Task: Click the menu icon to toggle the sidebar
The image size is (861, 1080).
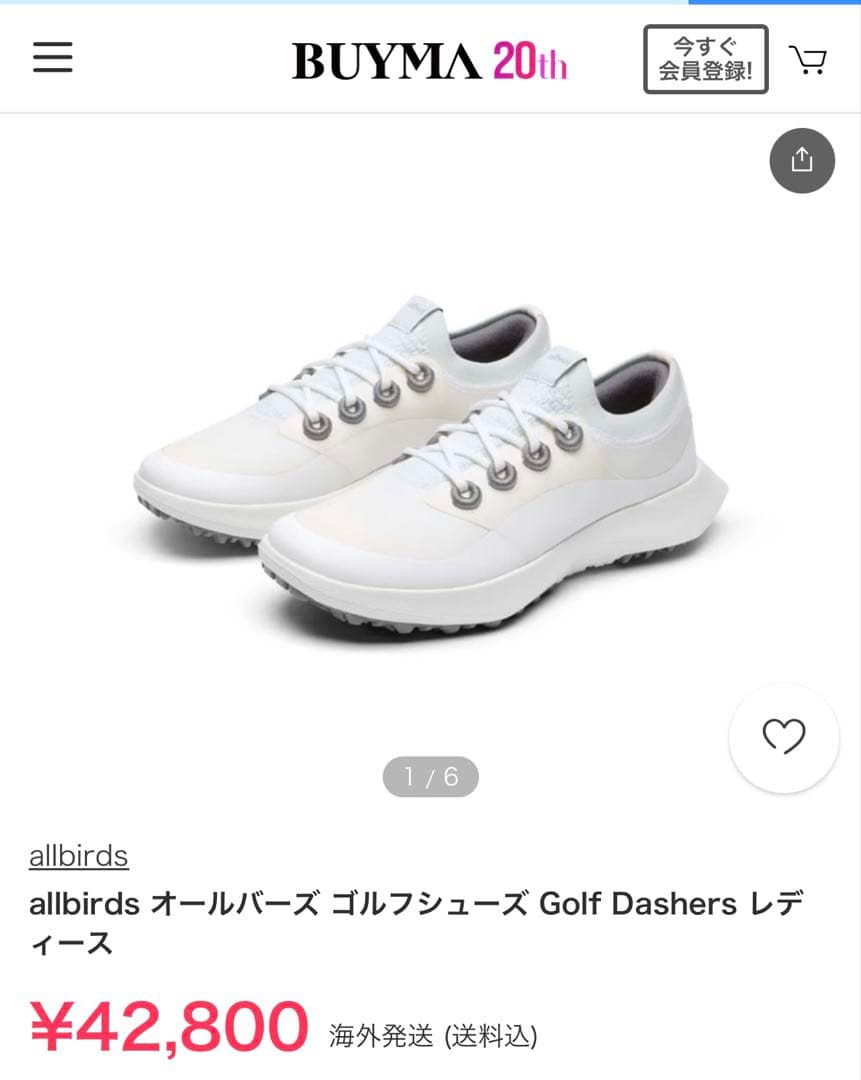Action: tap(52, 58)
